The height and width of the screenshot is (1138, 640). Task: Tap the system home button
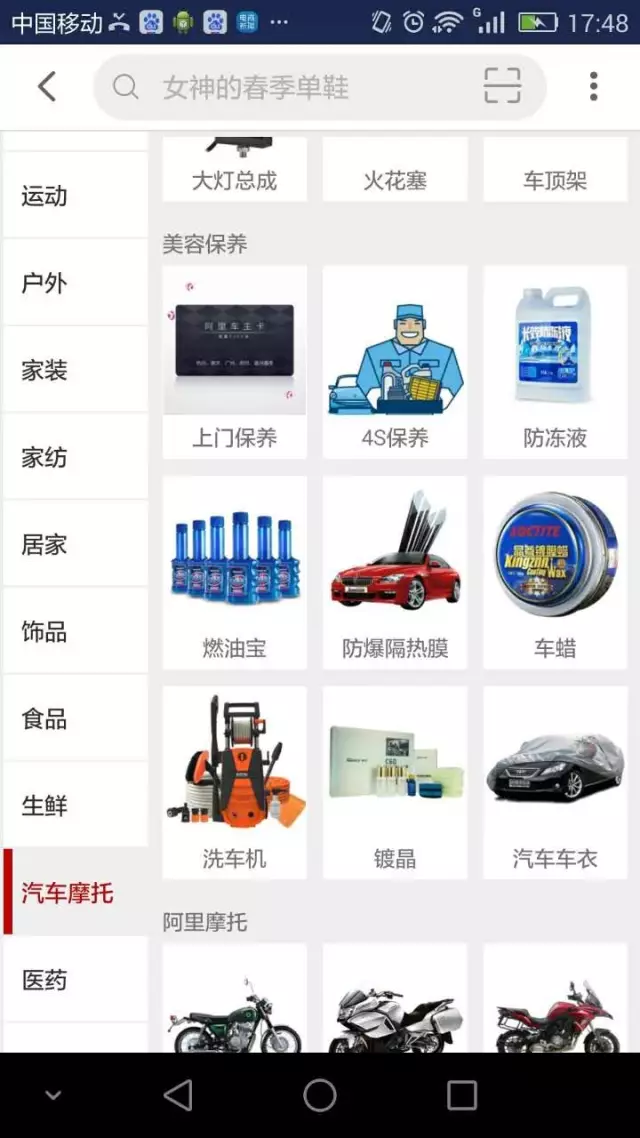320,1095
